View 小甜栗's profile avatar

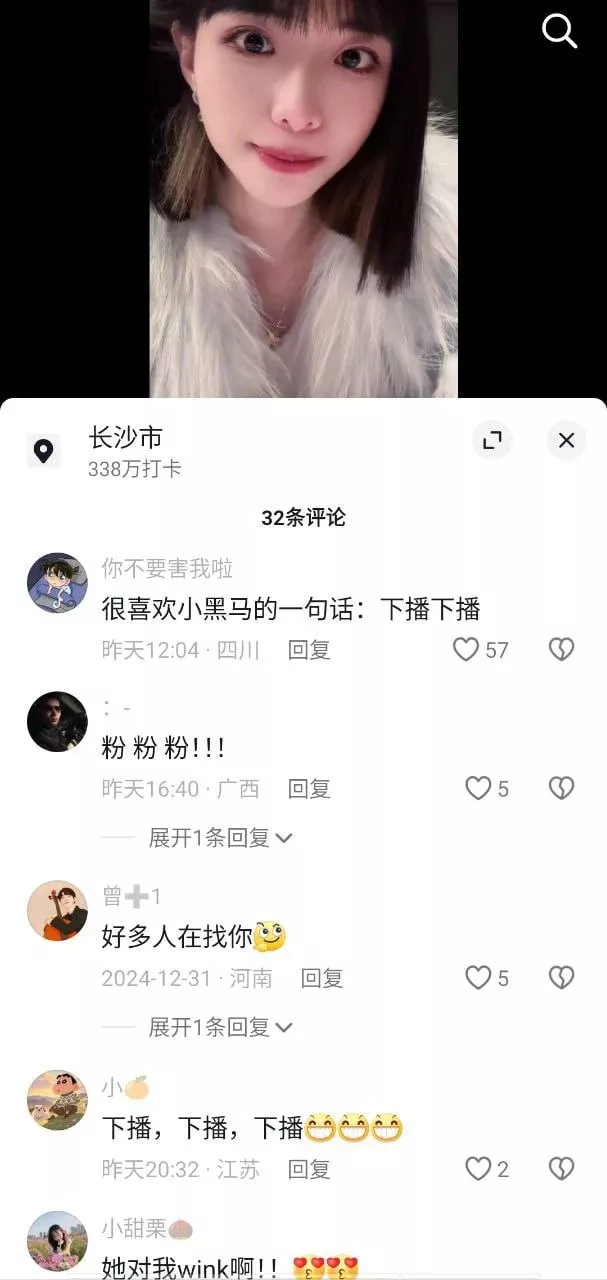[x=57, y=1241]
